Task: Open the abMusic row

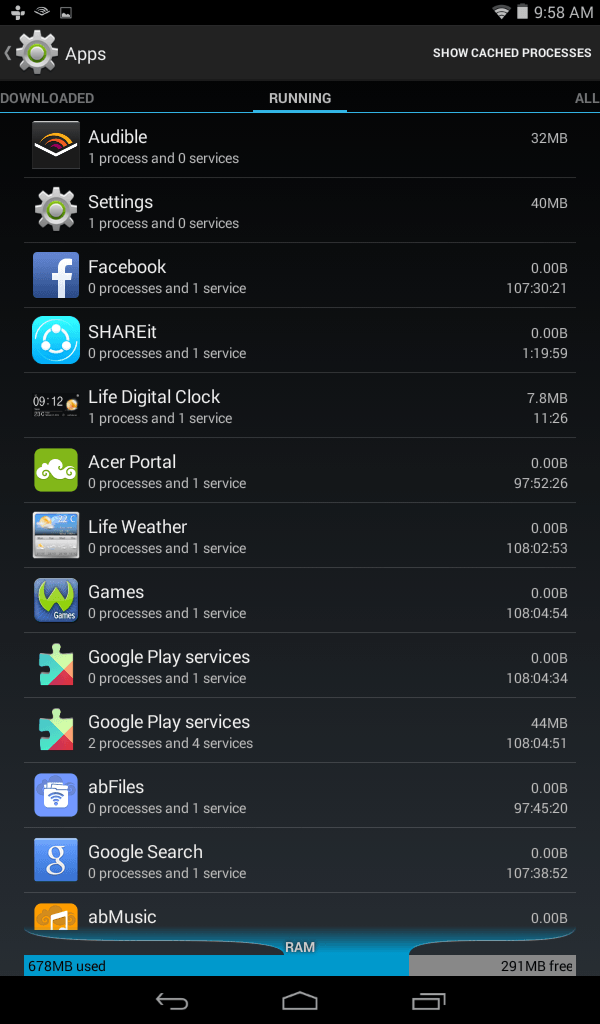Action: tap(300, 913)
